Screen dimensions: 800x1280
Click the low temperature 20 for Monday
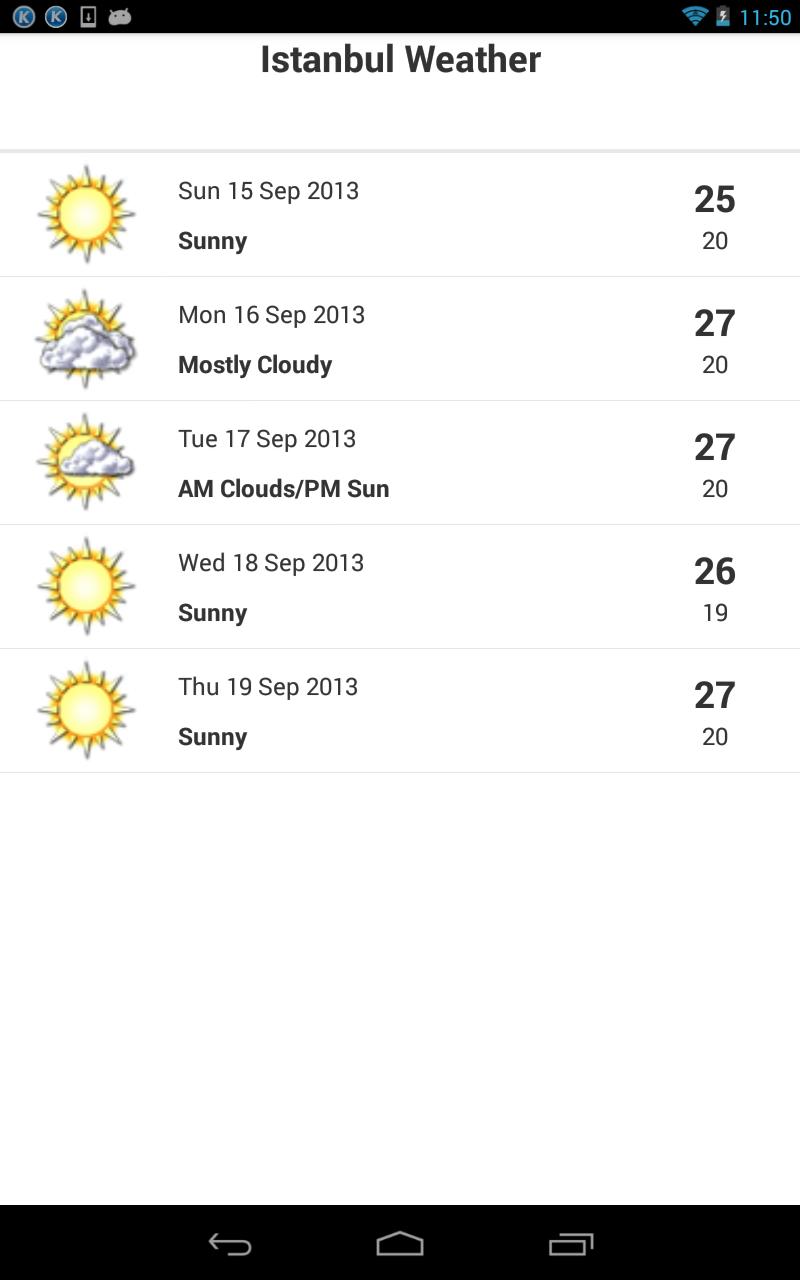[714, 365]
